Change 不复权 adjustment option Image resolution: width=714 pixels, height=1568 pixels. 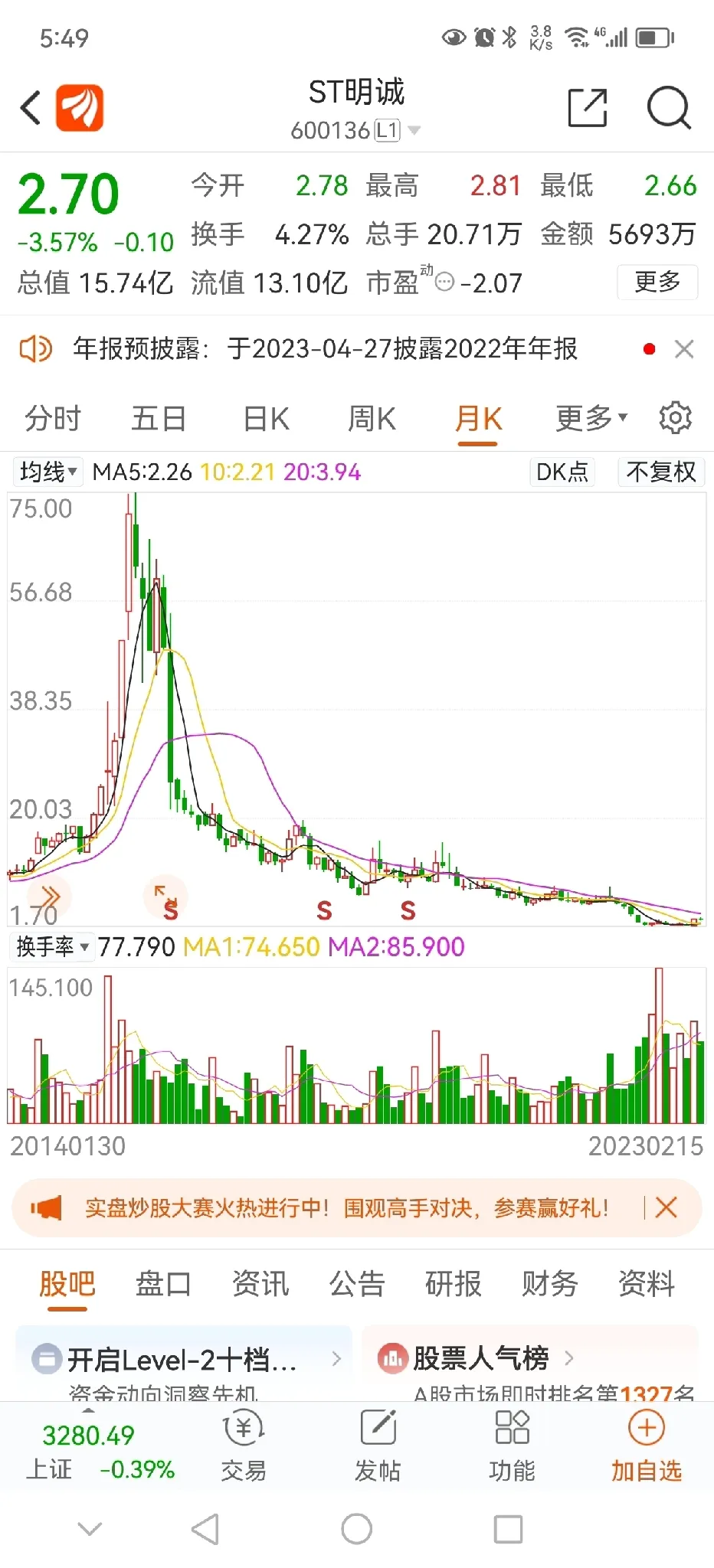[661, 472]
